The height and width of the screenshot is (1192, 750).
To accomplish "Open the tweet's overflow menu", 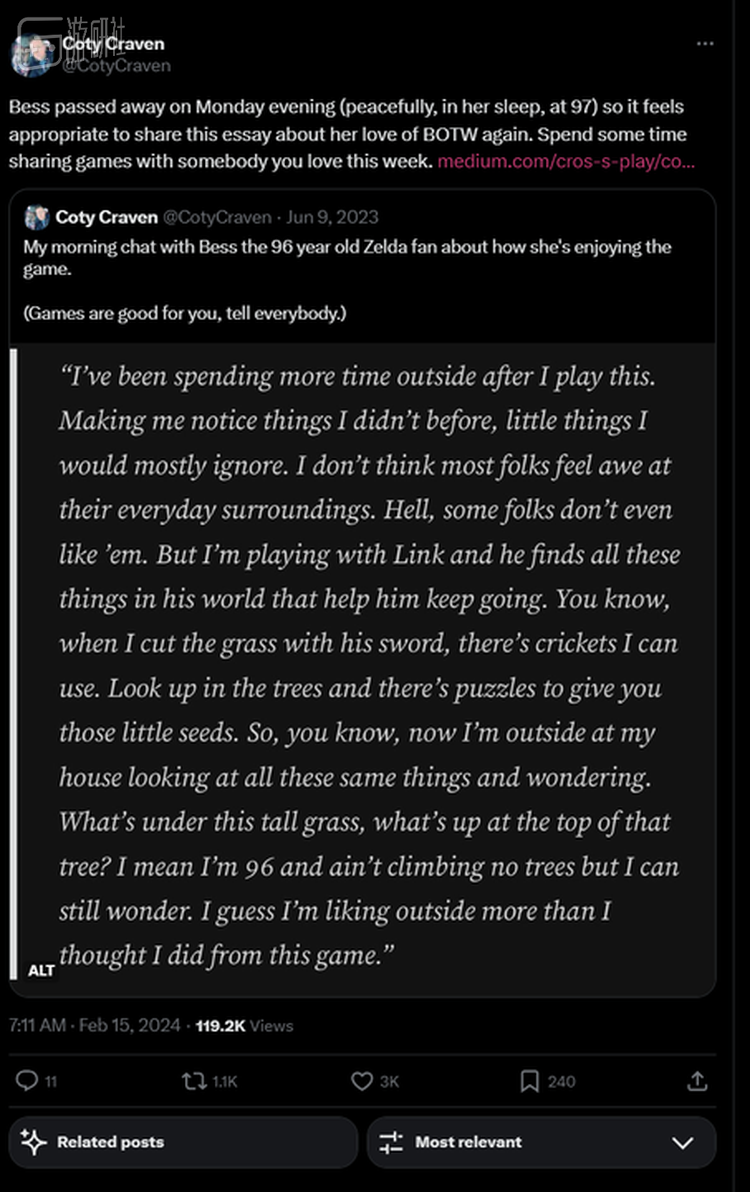I will tap(706, 45).
